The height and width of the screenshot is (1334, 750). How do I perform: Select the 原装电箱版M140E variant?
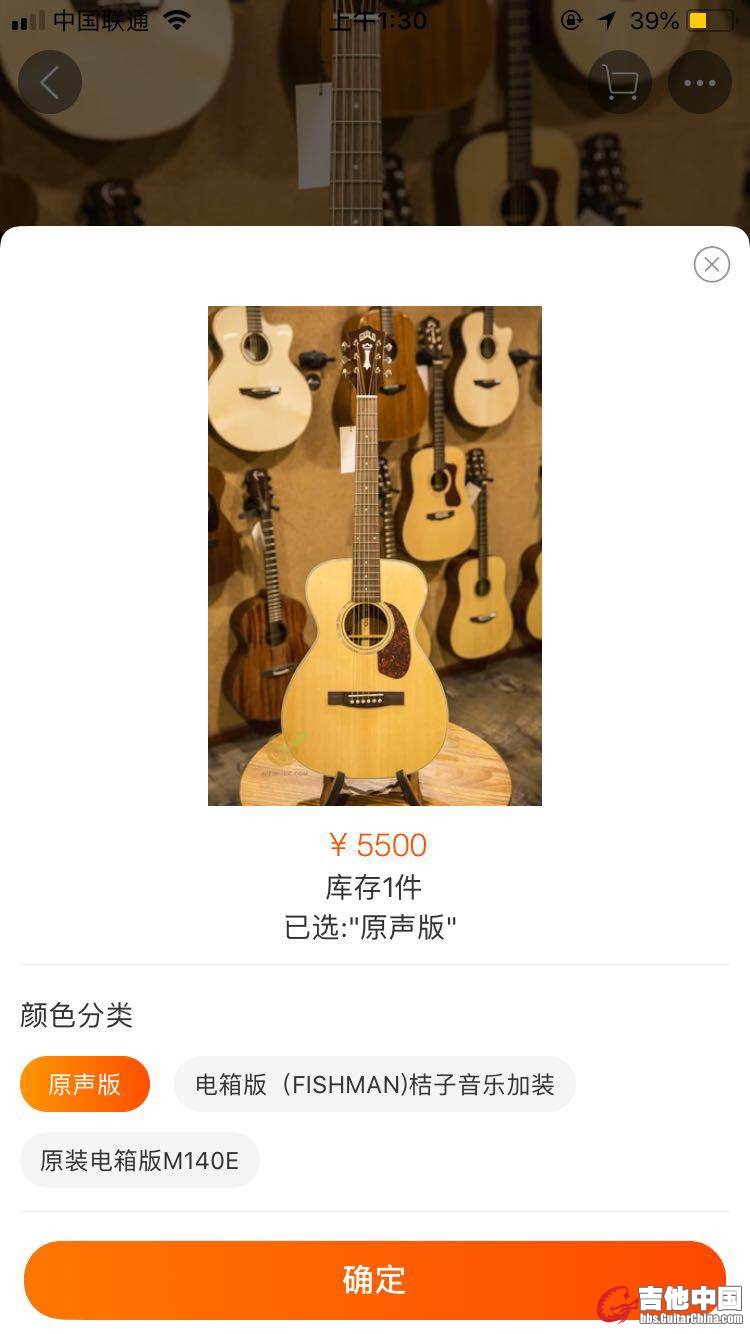[139, 1160]
